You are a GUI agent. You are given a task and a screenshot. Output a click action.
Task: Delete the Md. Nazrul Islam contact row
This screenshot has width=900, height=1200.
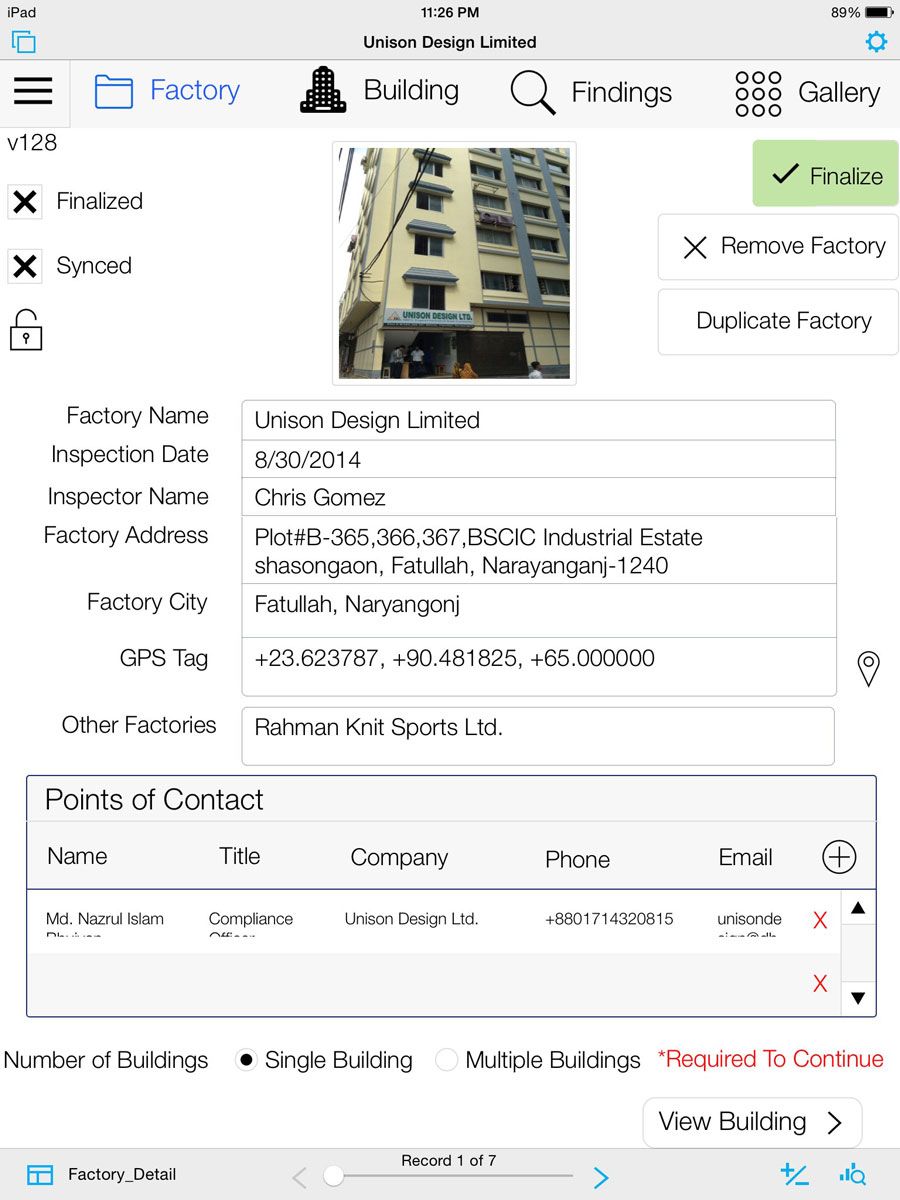(820, 921)
